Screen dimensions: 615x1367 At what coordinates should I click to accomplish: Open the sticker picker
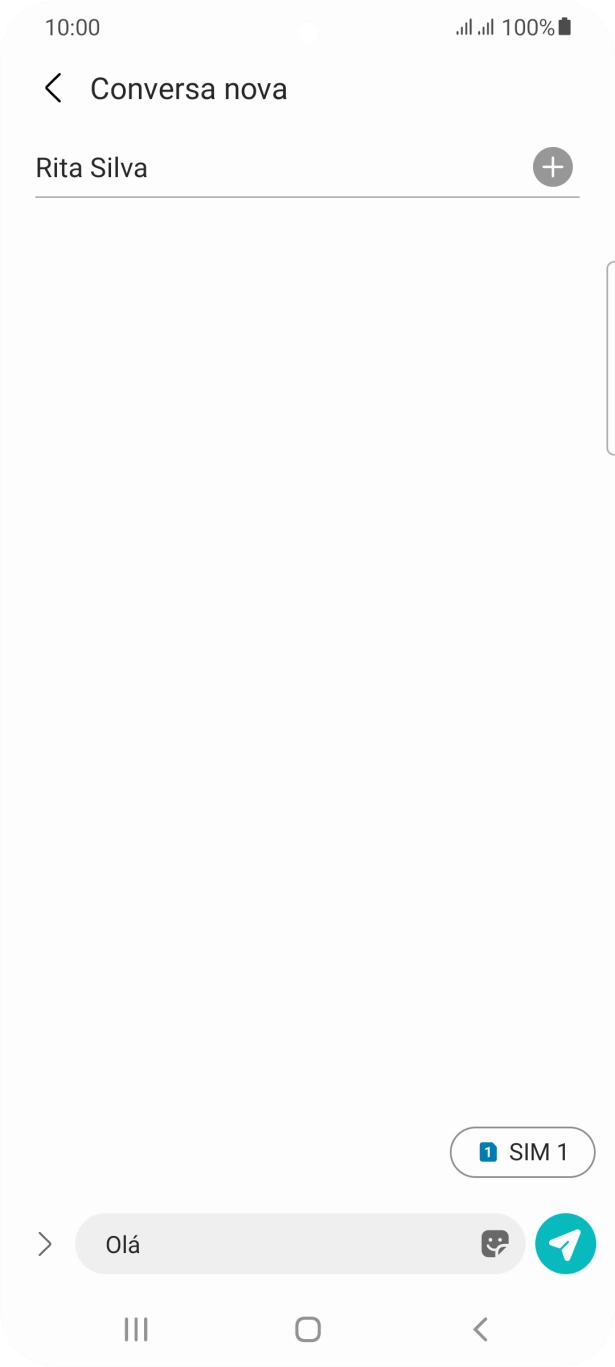point(495,1244)
